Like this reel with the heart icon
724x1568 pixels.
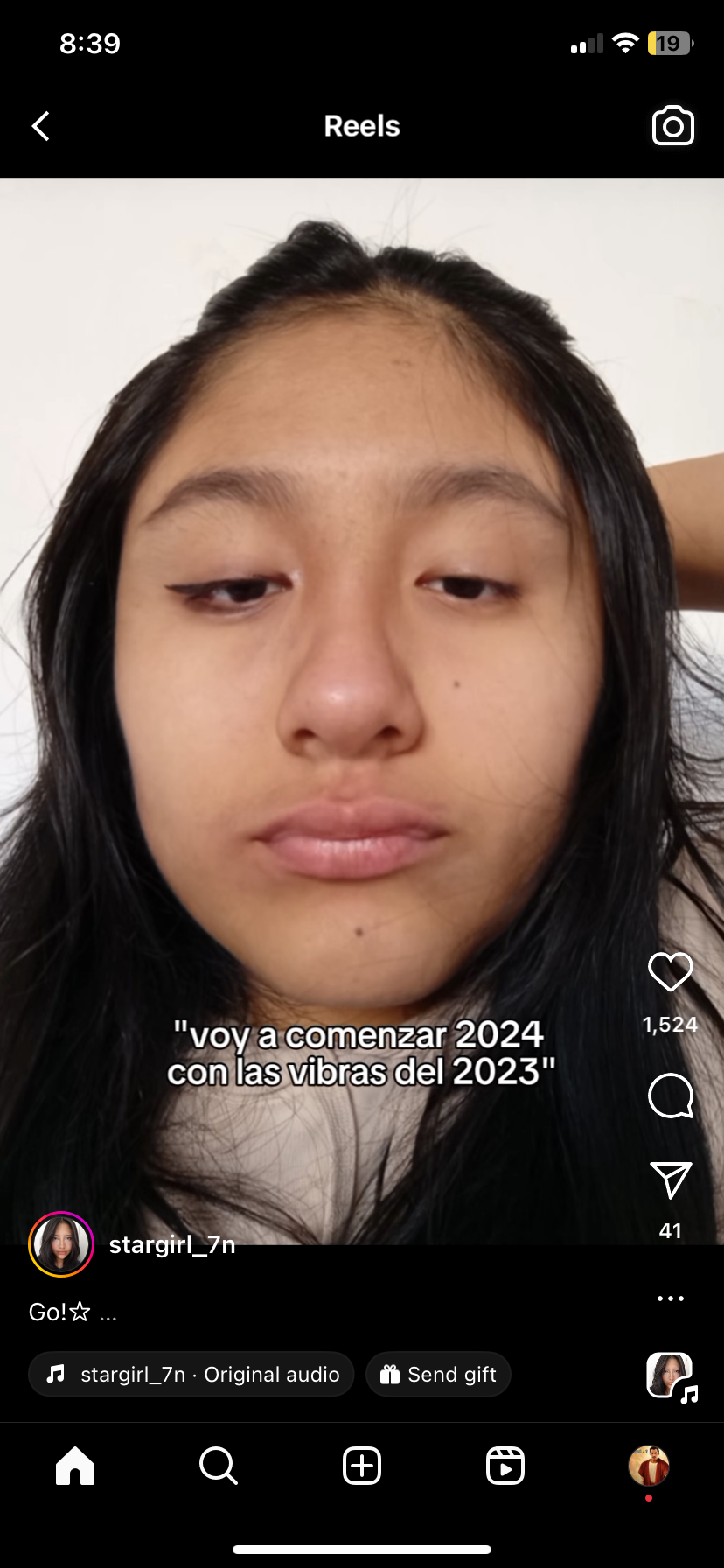pyautogui.click(x=670, y=971)
